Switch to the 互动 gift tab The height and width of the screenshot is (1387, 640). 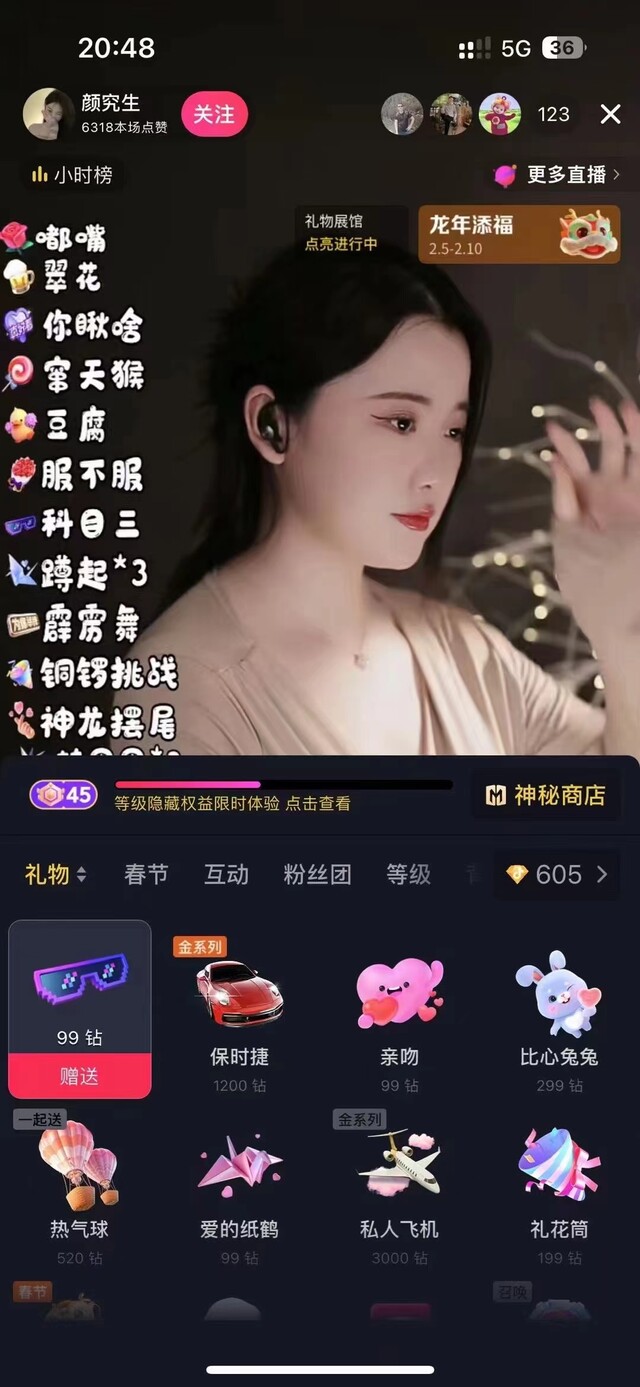[226, 874]
